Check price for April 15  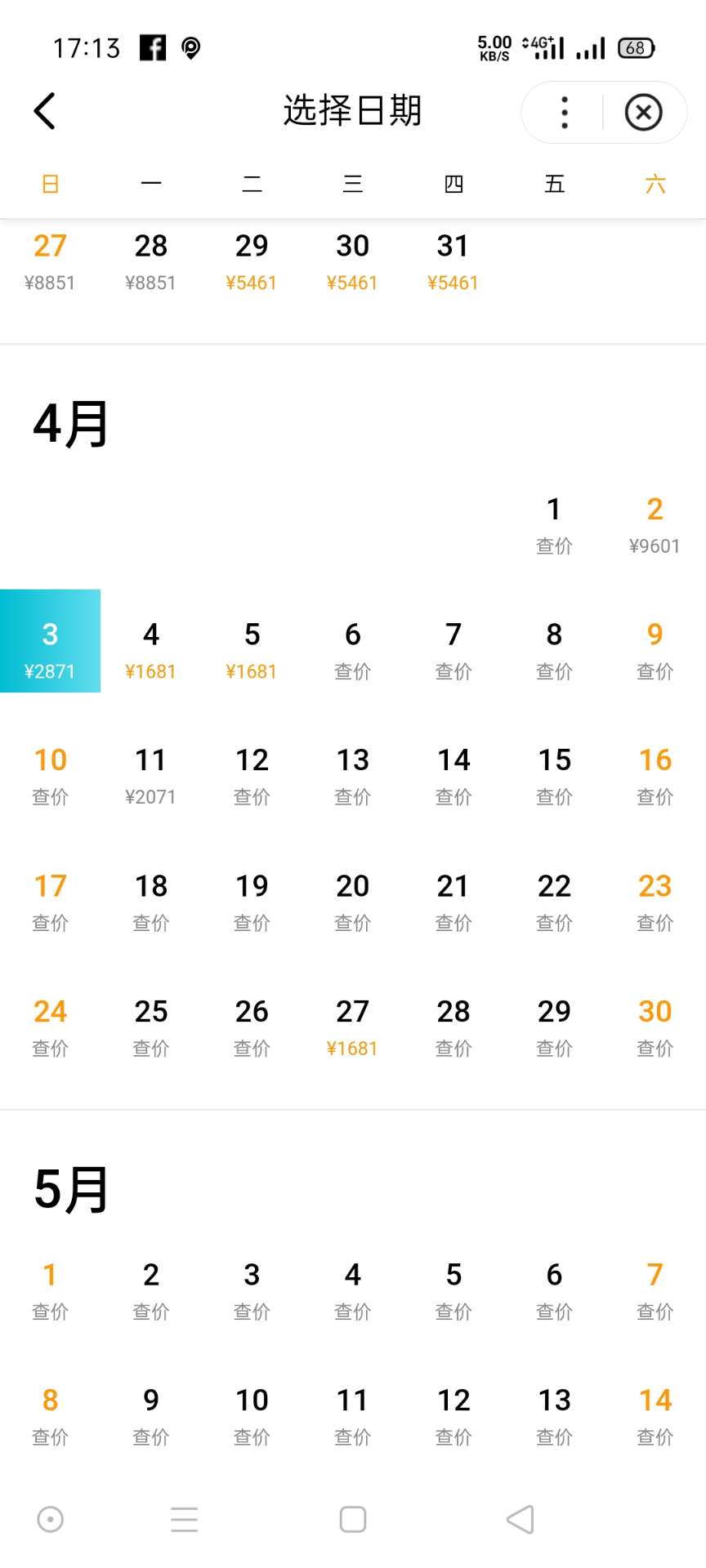tap(554, 777)
